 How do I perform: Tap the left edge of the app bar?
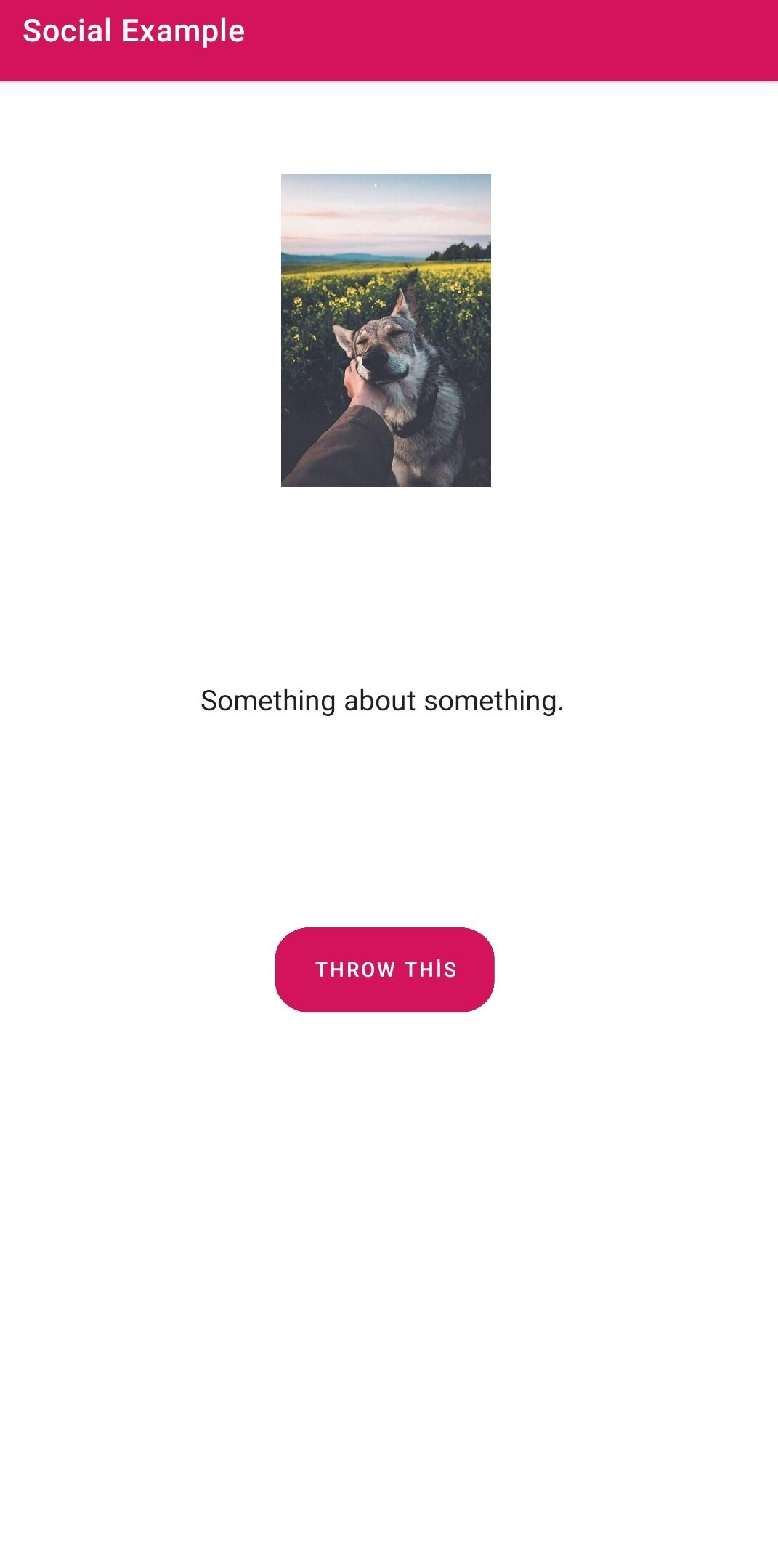[x=11, y=40]
